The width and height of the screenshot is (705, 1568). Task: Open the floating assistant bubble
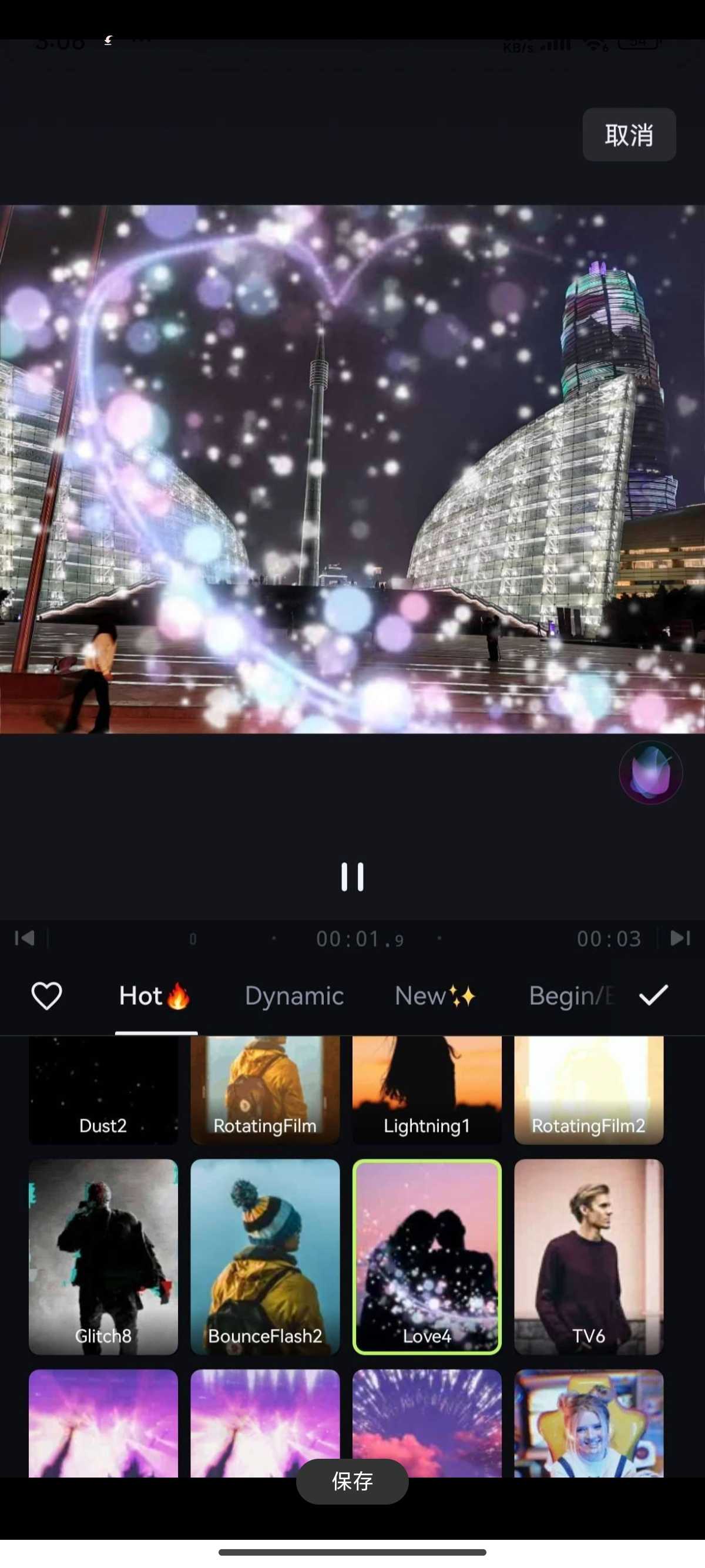pos(650,772)
